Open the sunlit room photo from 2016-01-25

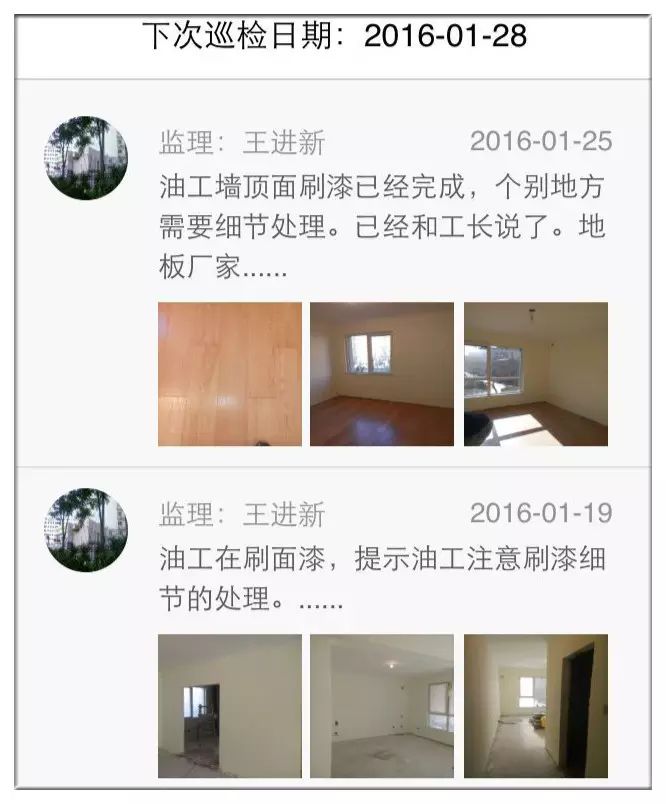coord(536,374)
